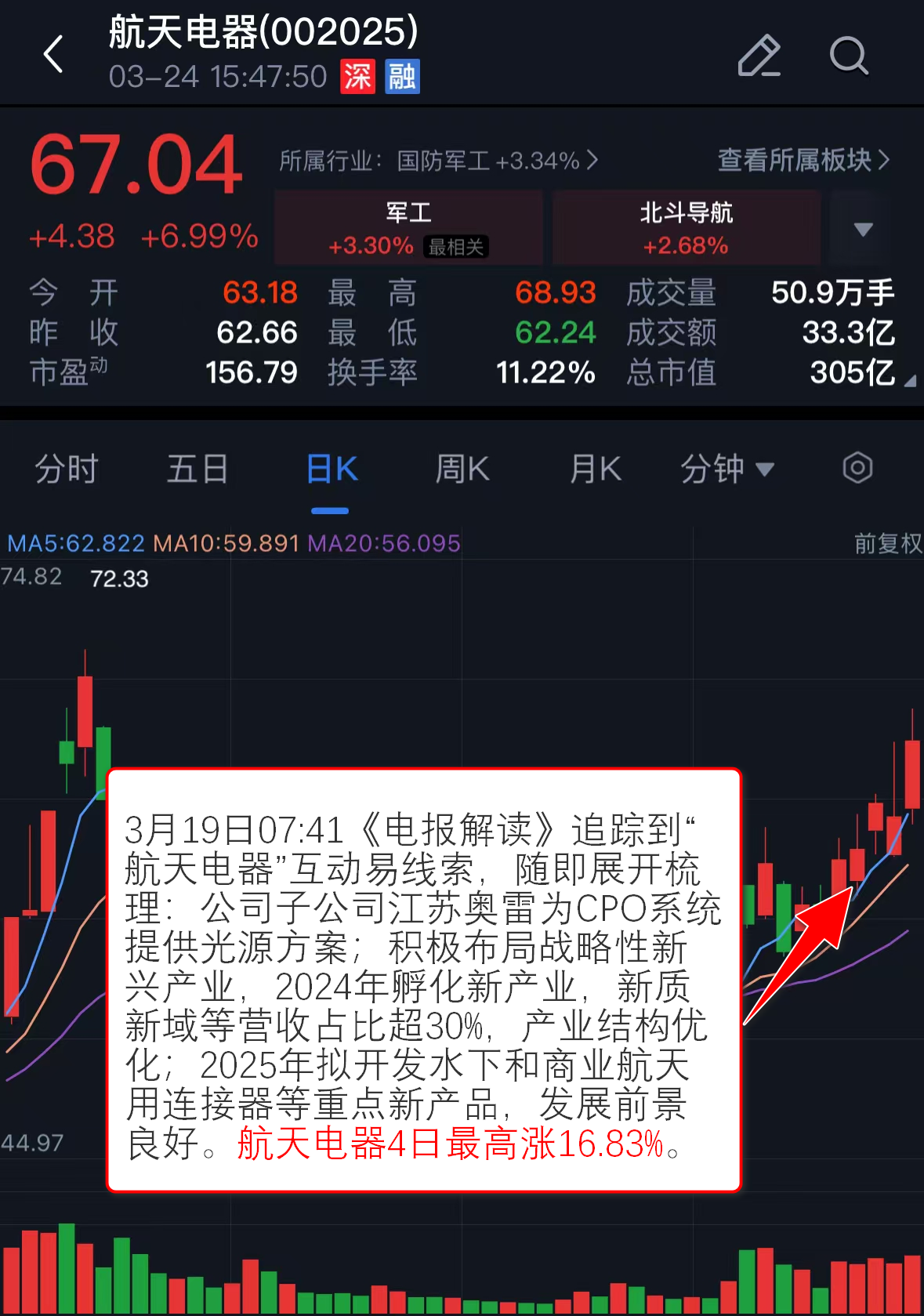Tap the edit pencil icon
This screenshot has height=1316, width=924.
(x=759, y=56)
